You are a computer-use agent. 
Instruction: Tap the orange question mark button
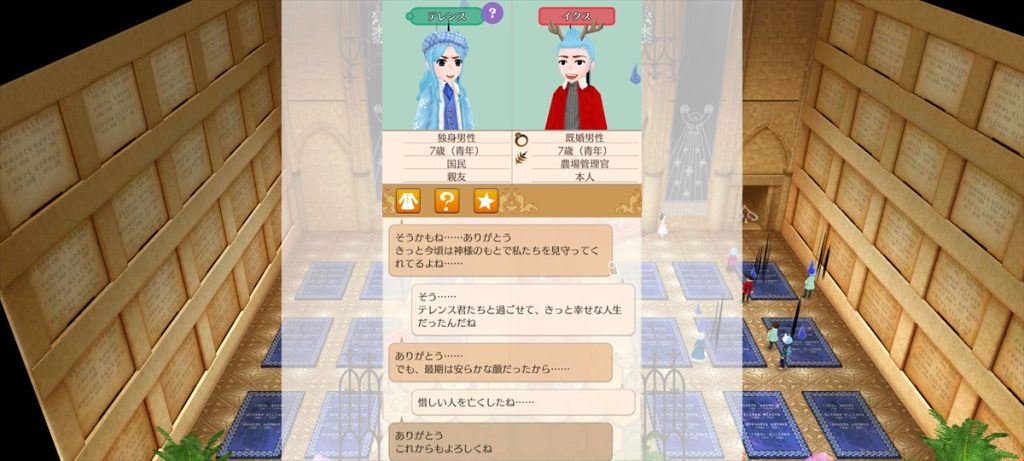[447, 200]
